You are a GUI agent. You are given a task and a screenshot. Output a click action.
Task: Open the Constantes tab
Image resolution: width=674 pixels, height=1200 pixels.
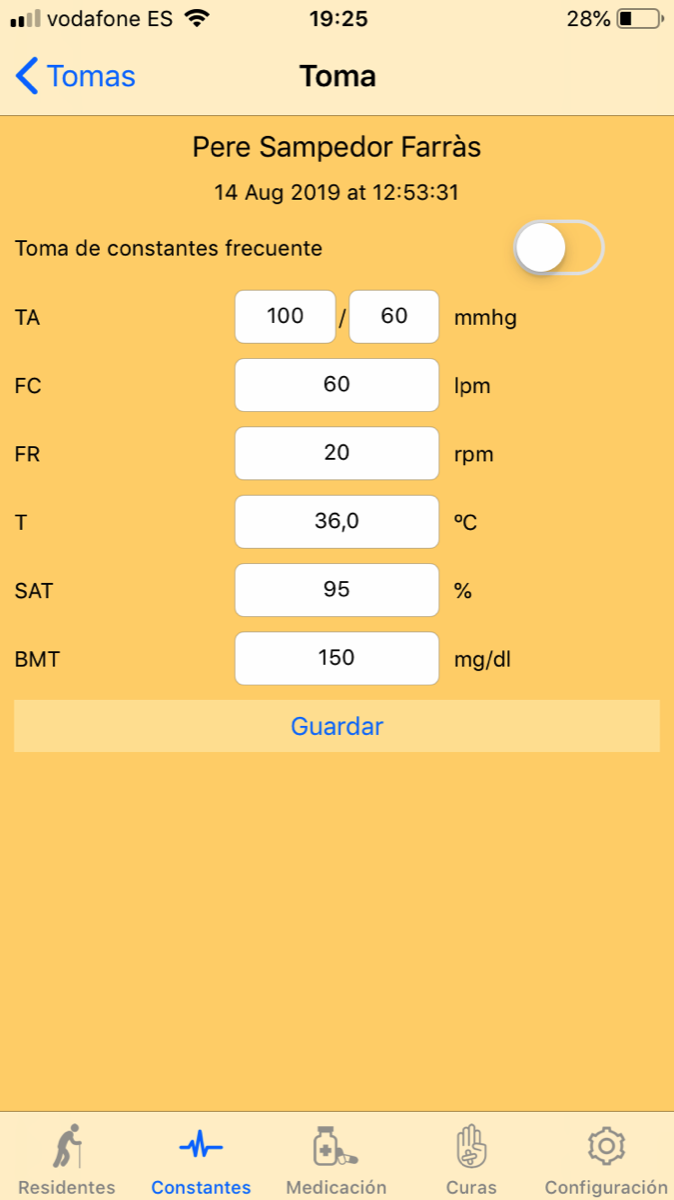point(201,1159)
